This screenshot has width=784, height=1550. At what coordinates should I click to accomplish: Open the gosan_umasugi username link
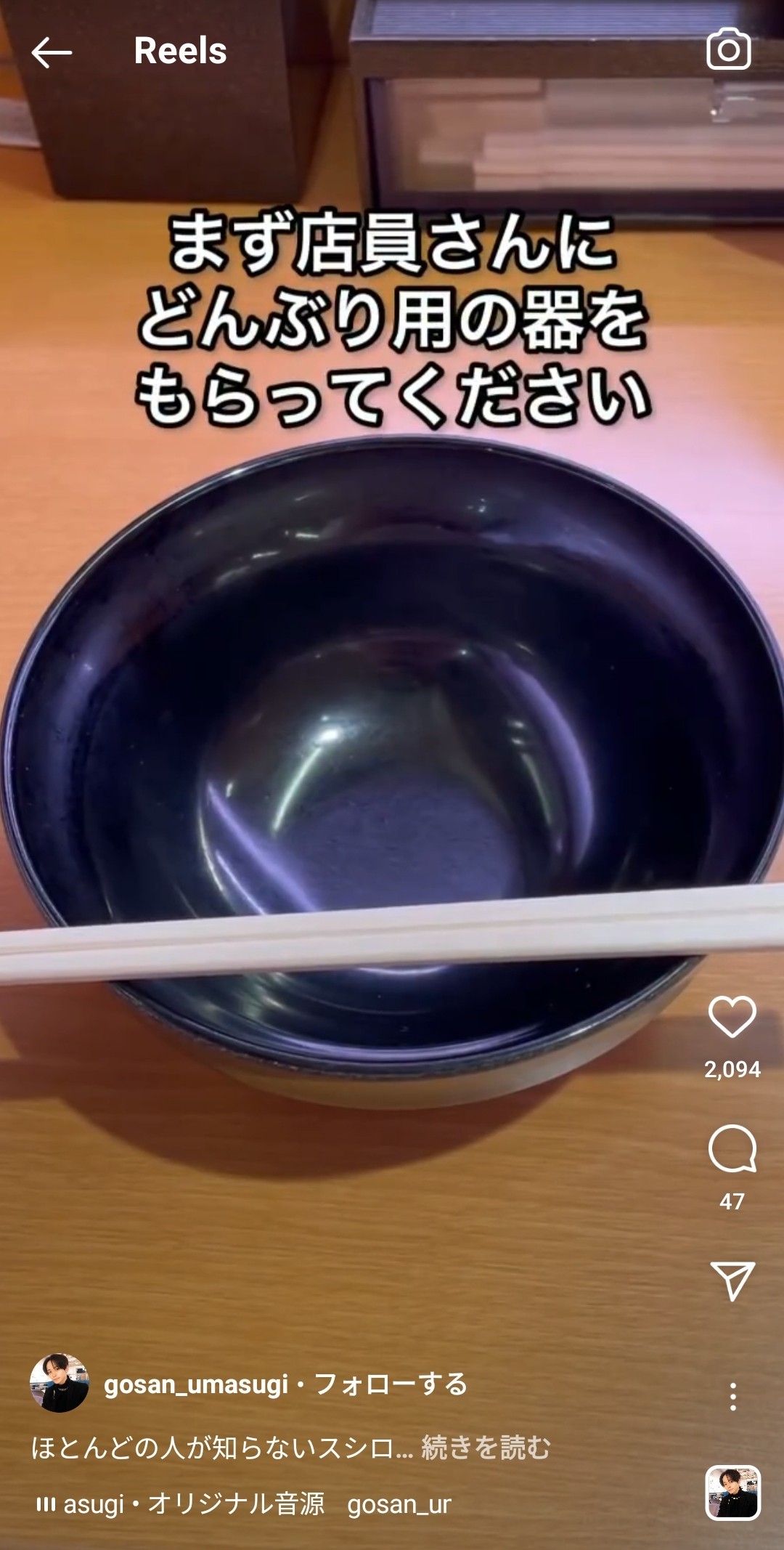(x=196, y=1384)
